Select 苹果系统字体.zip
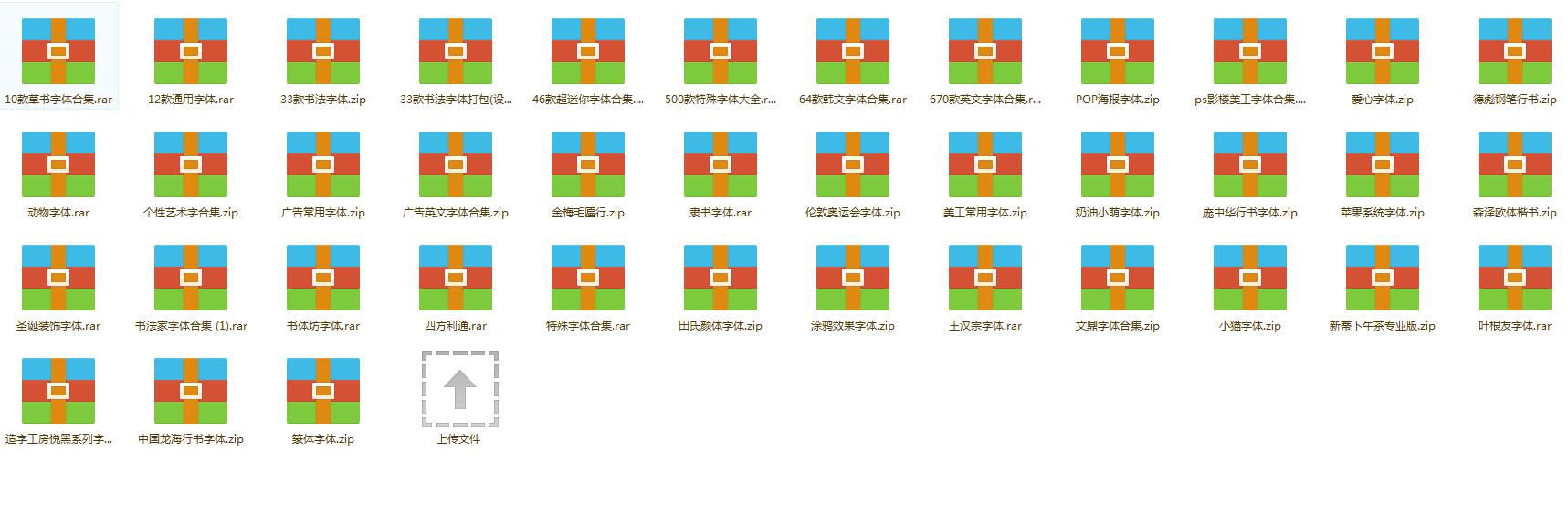Screen dimensions: 1568x505 (x=1383, y=165)
